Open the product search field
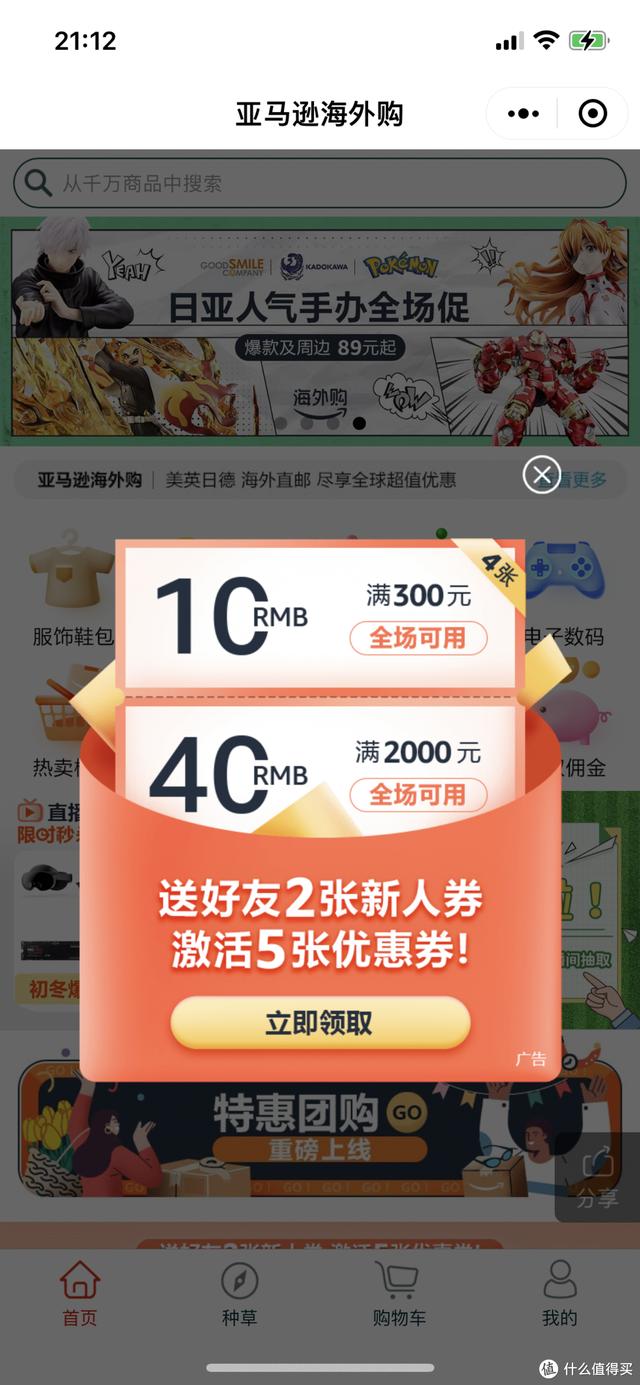640x1385 pixels. pos(320,184)
